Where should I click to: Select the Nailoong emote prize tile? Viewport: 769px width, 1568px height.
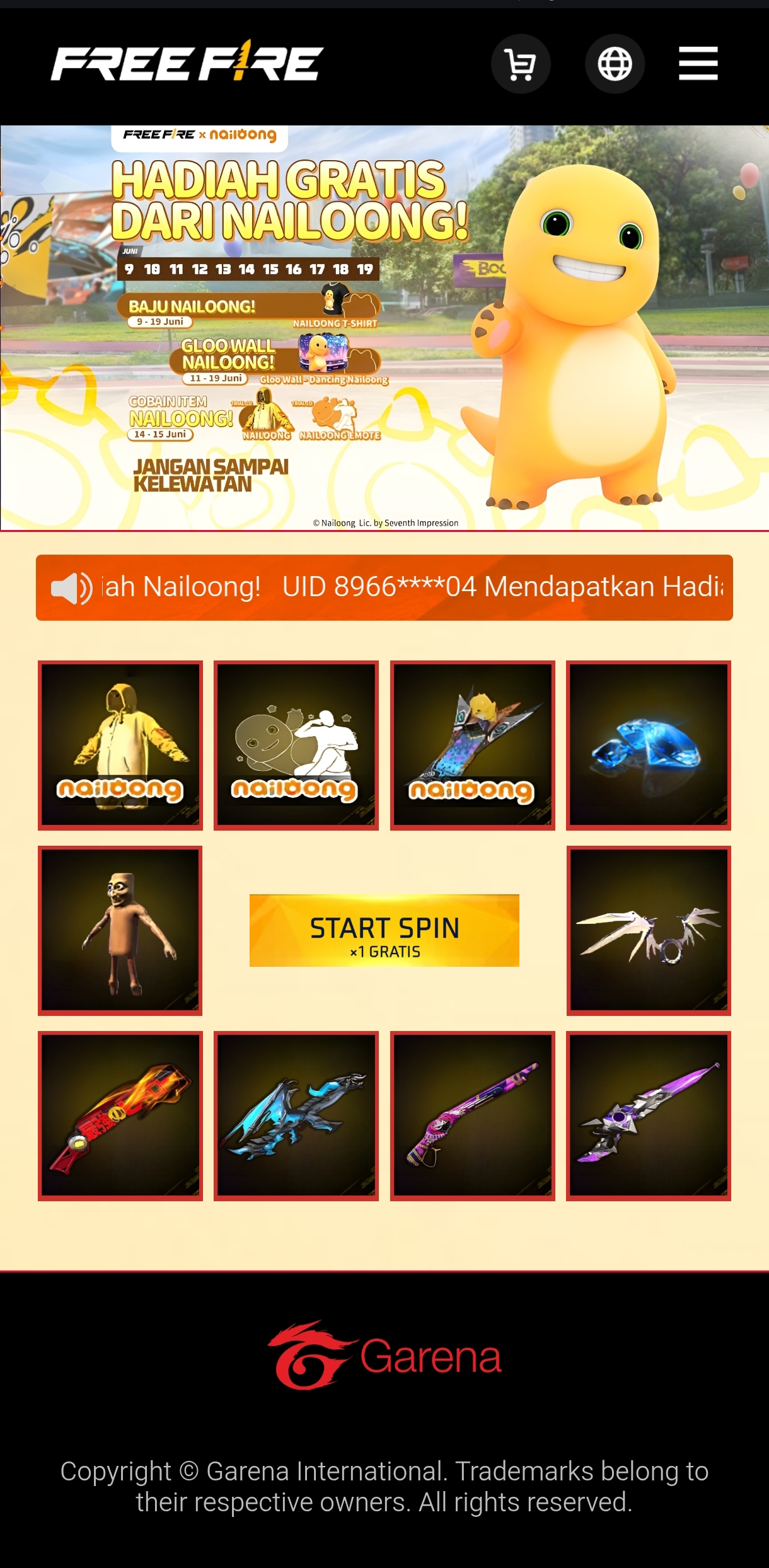click(x=296, y=745)
